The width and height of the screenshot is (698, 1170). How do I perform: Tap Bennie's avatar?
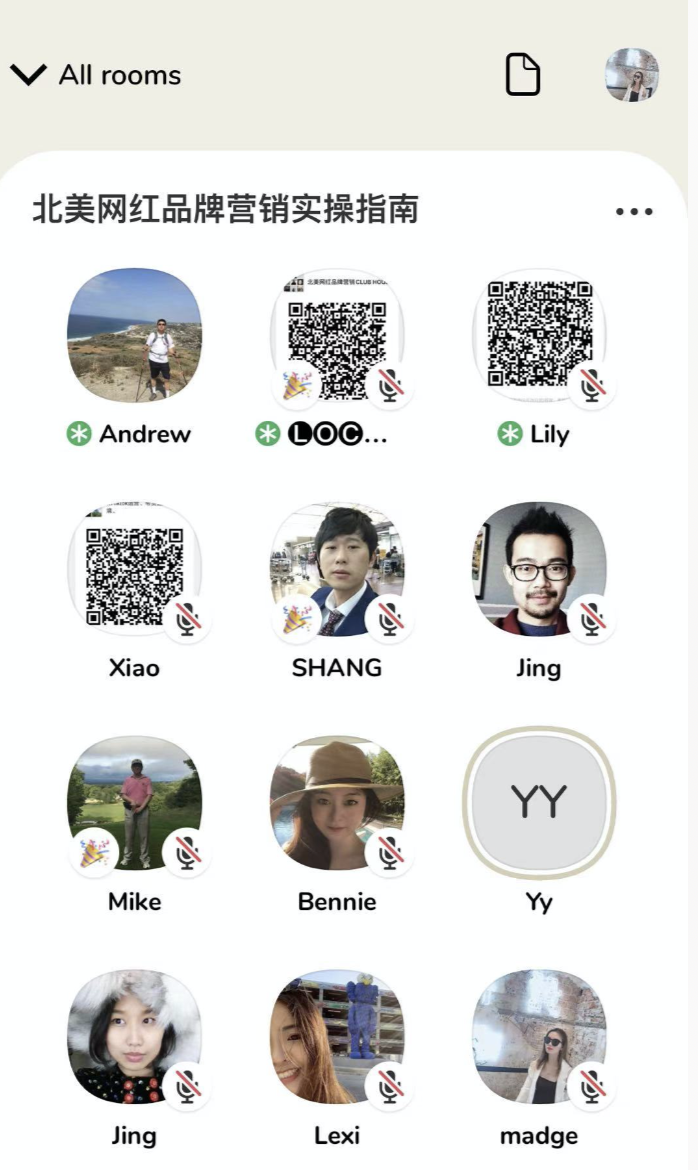pyautogui.click(x=337, y=803)
